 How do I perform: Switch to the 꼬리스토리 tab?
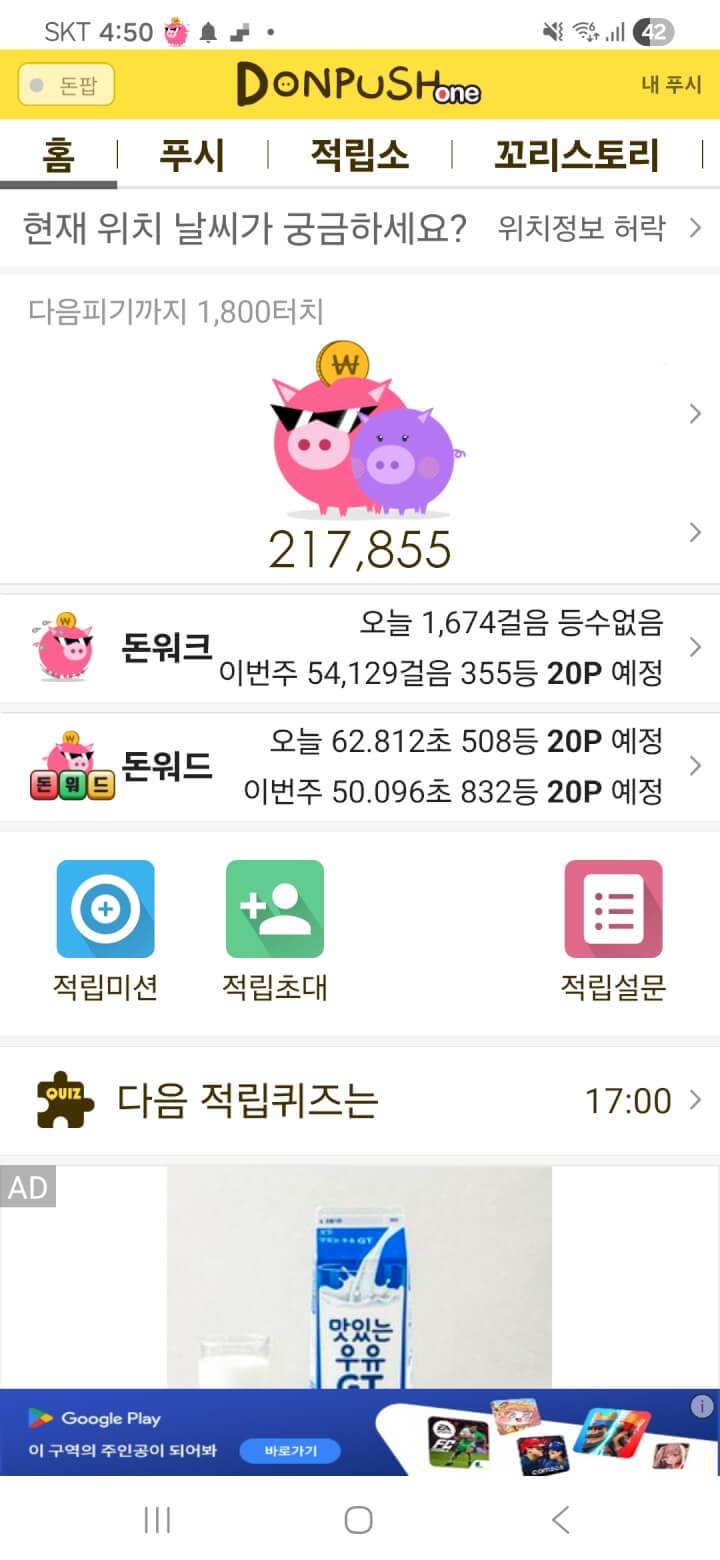[576, 156]
